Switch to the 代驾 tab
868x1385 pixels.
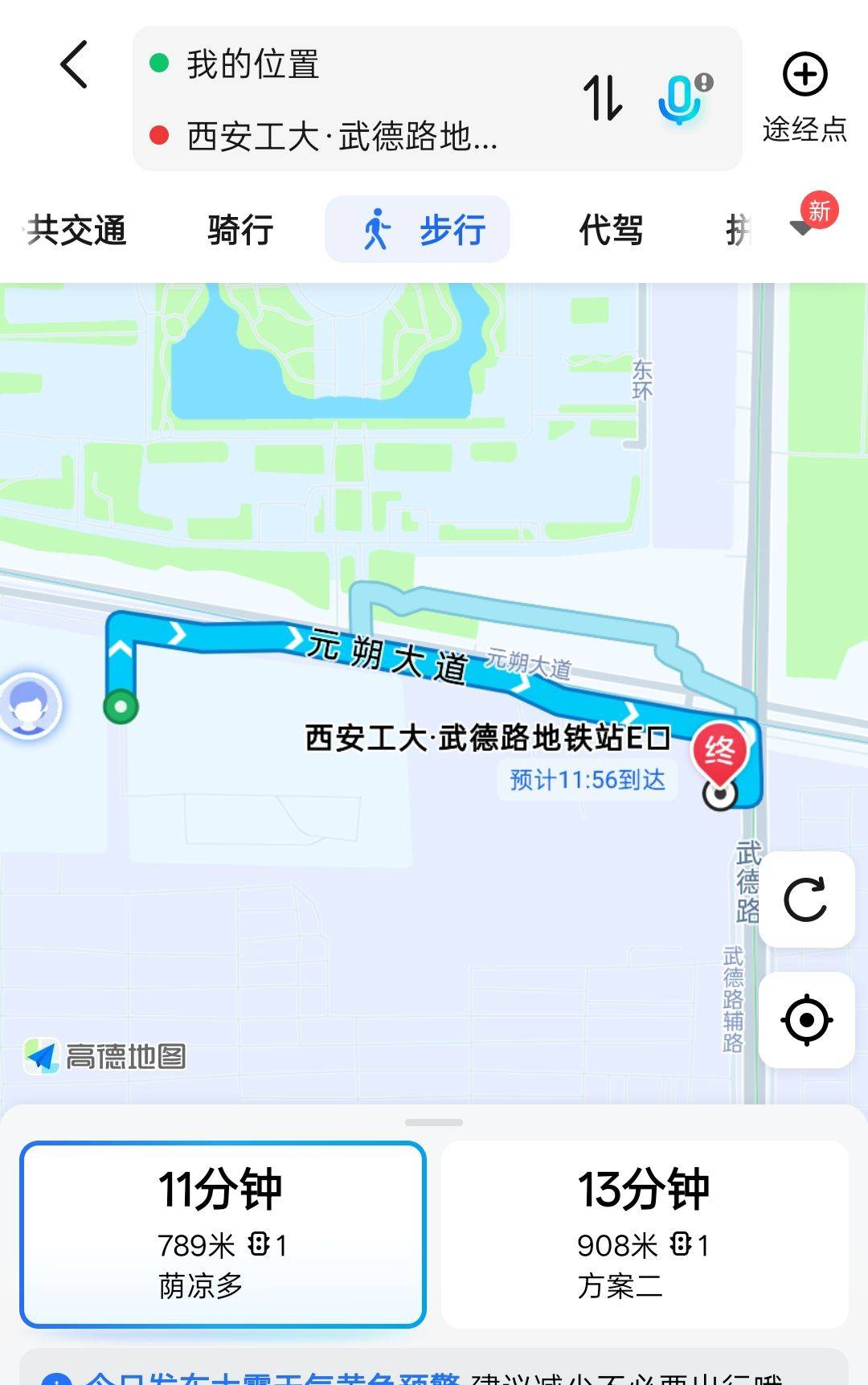point(609,229)
